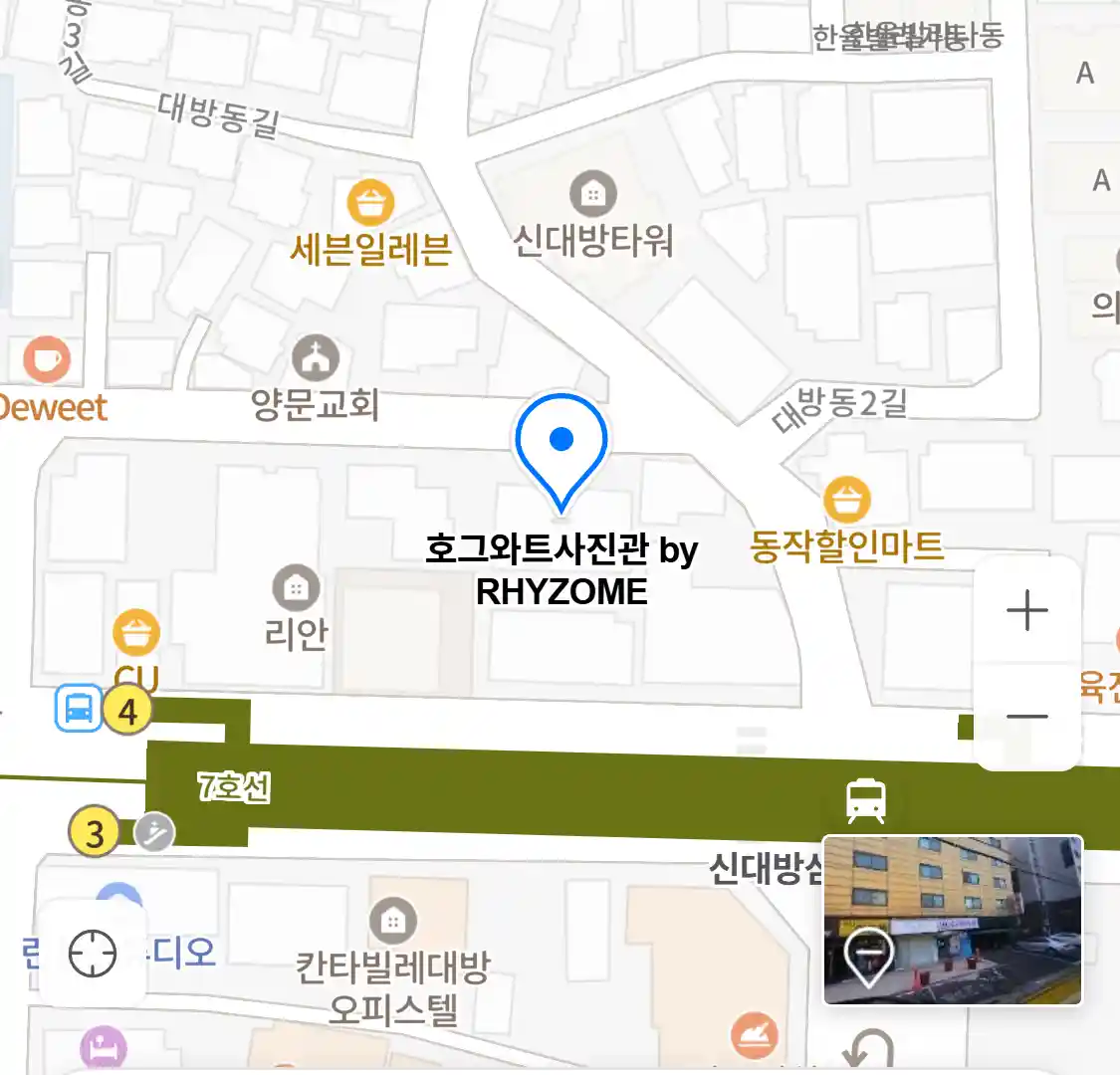The width and height of the screenshot is (1120, 1075).
Task: Tap the Deweet cafe marker
Action: (47, 359)
